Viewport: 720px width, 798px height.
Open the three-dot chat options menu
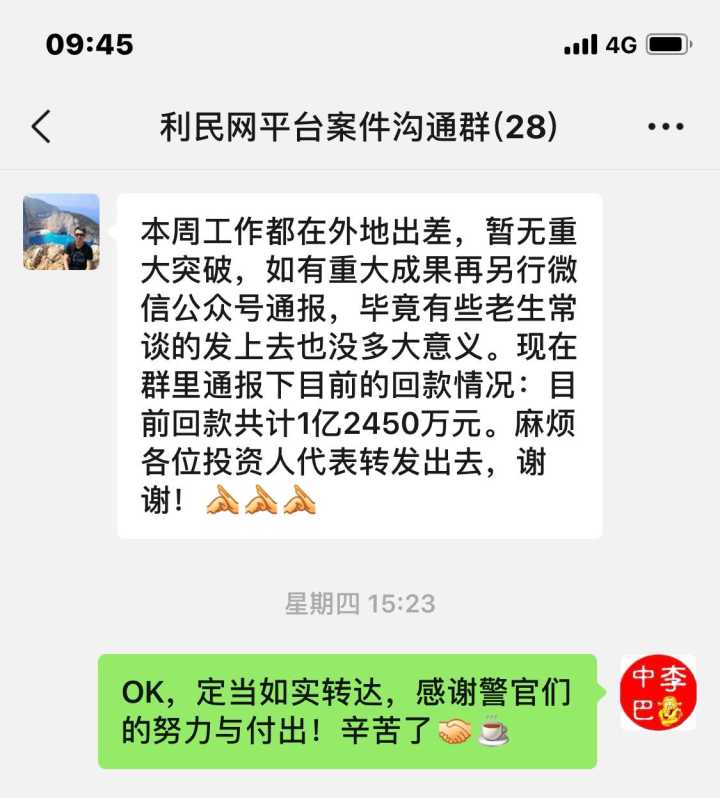[665, 127]
